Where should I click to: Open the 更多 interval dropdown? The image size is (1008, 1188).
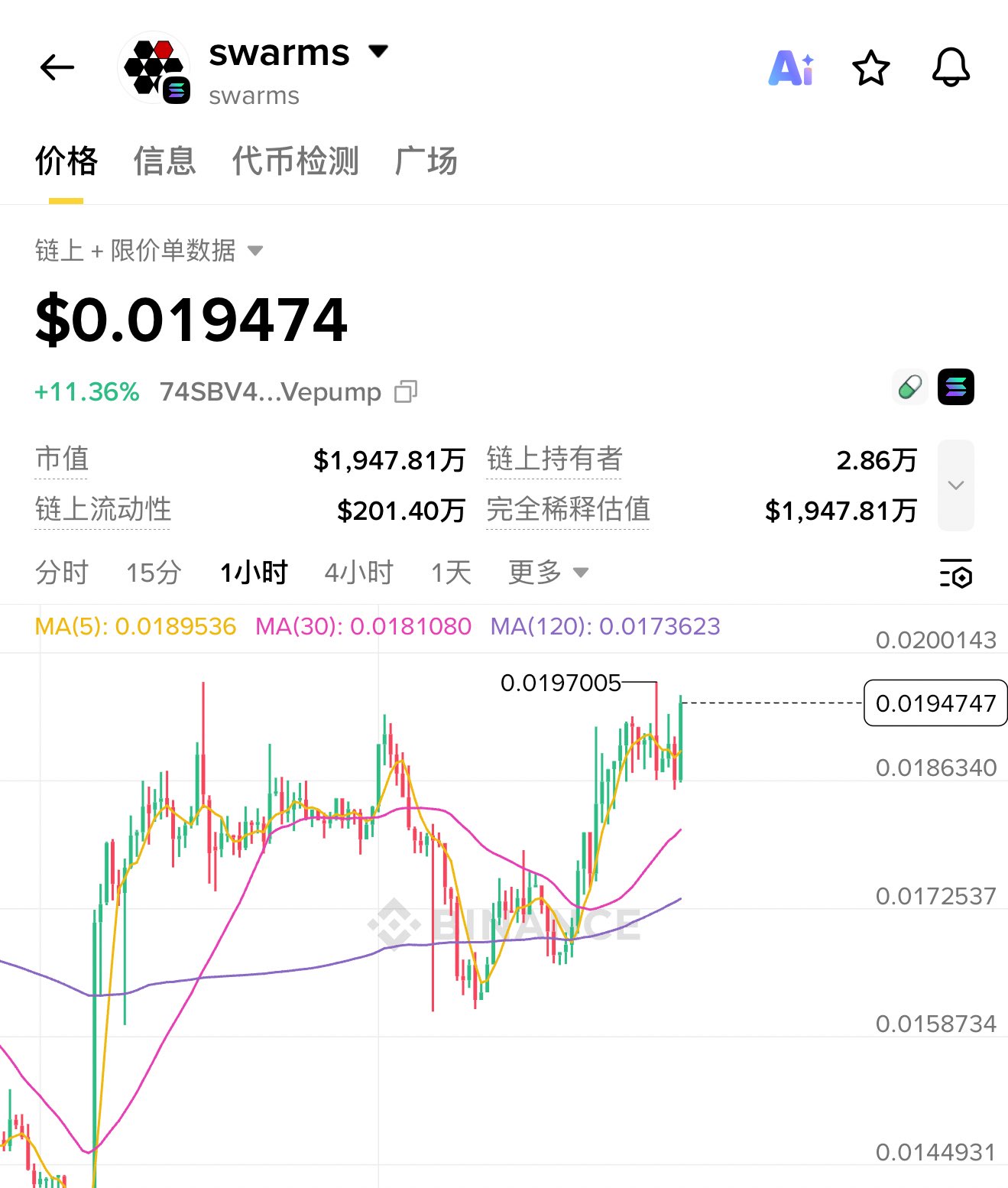coord(548,573)
